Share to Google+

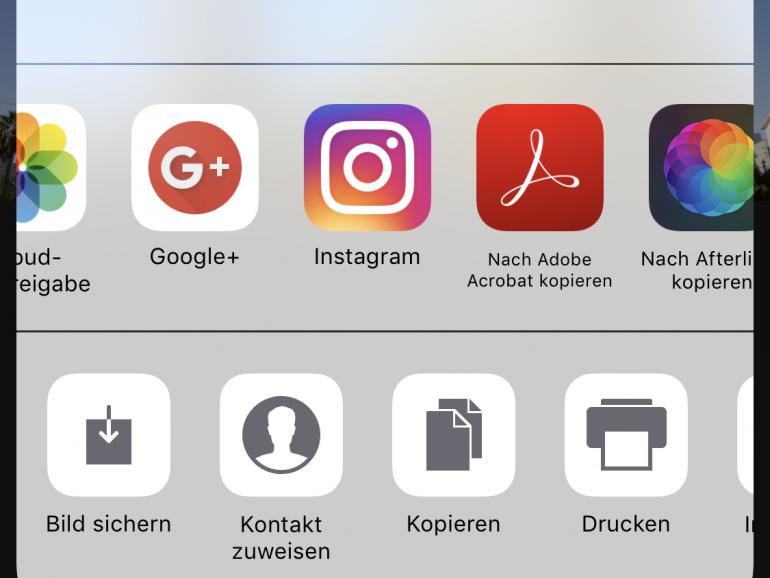coord(195,168)
